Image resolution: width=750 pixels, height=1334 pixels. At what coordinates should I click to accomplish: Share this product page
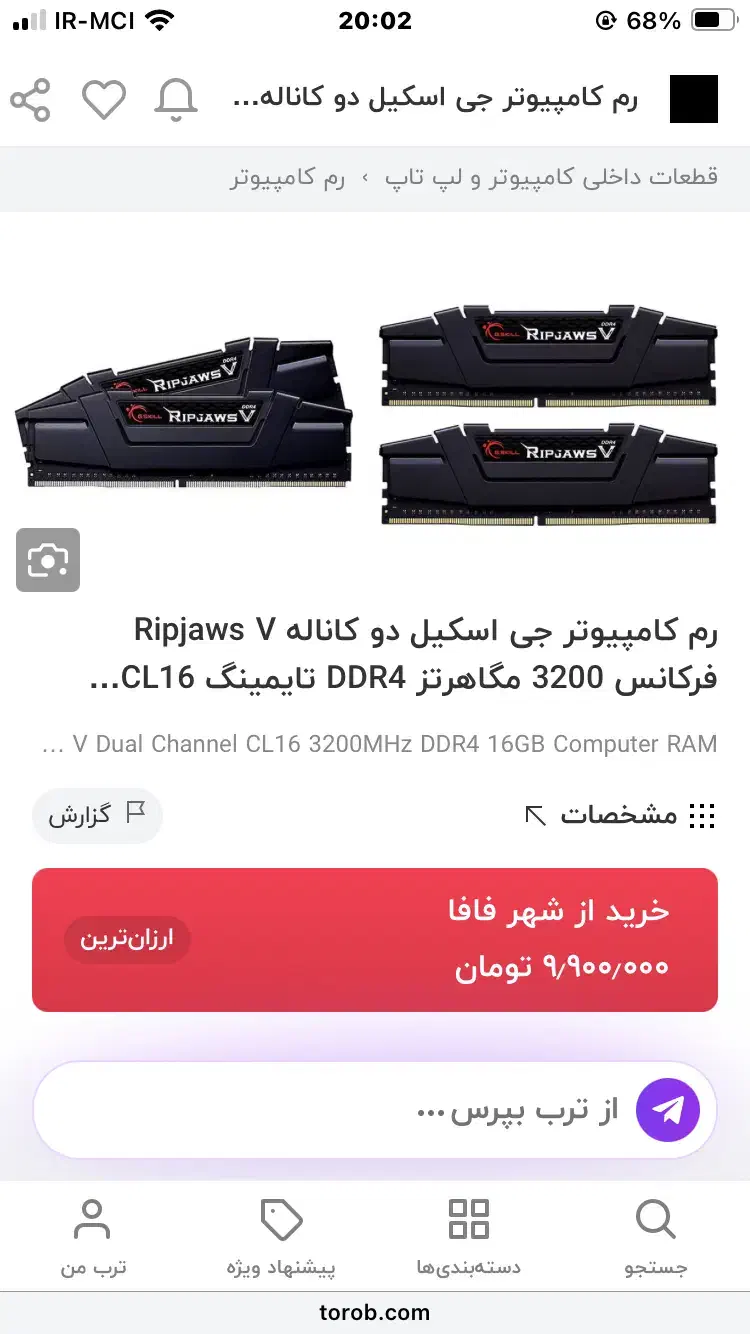30,100
